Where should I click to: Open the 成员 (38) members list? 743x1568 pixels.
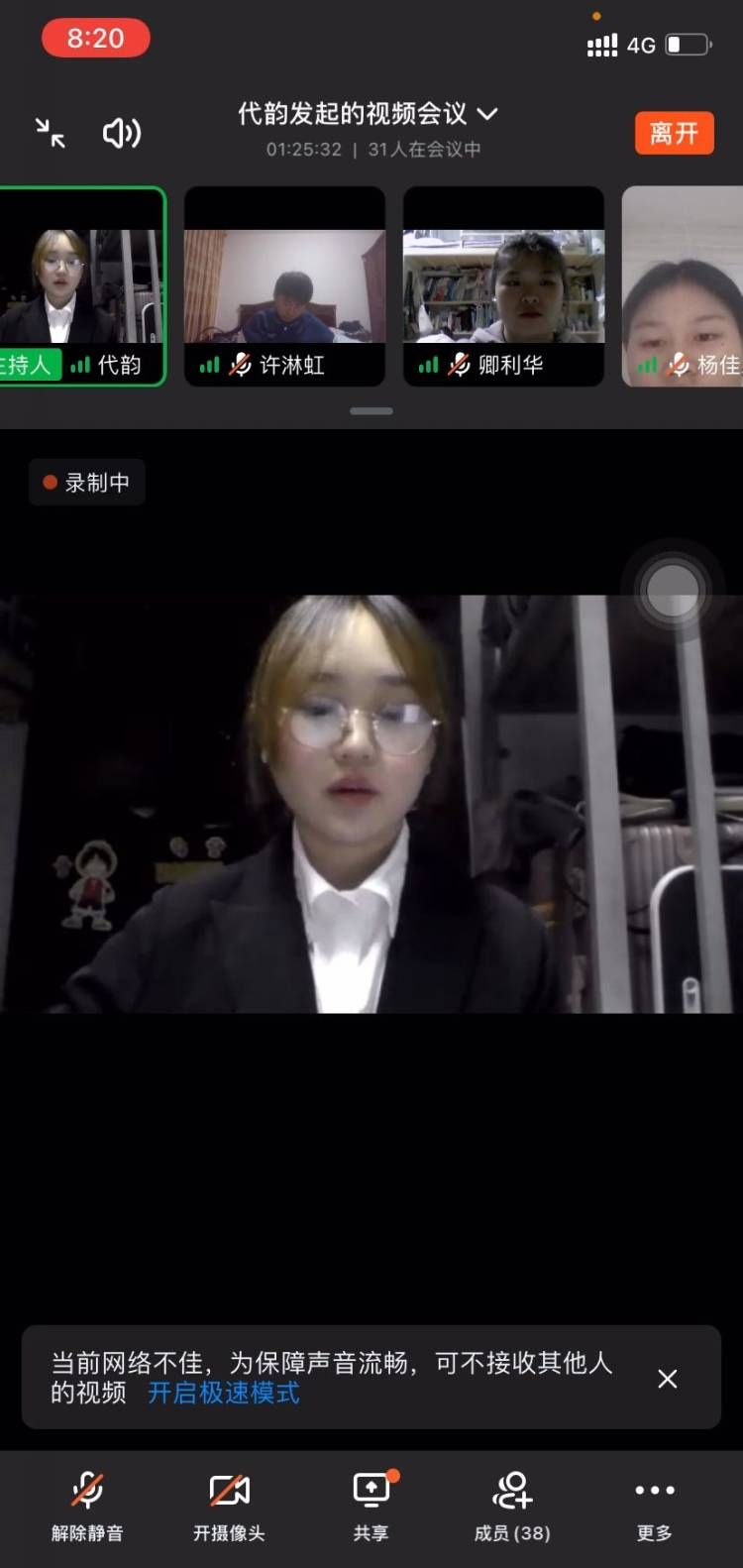512,1505
